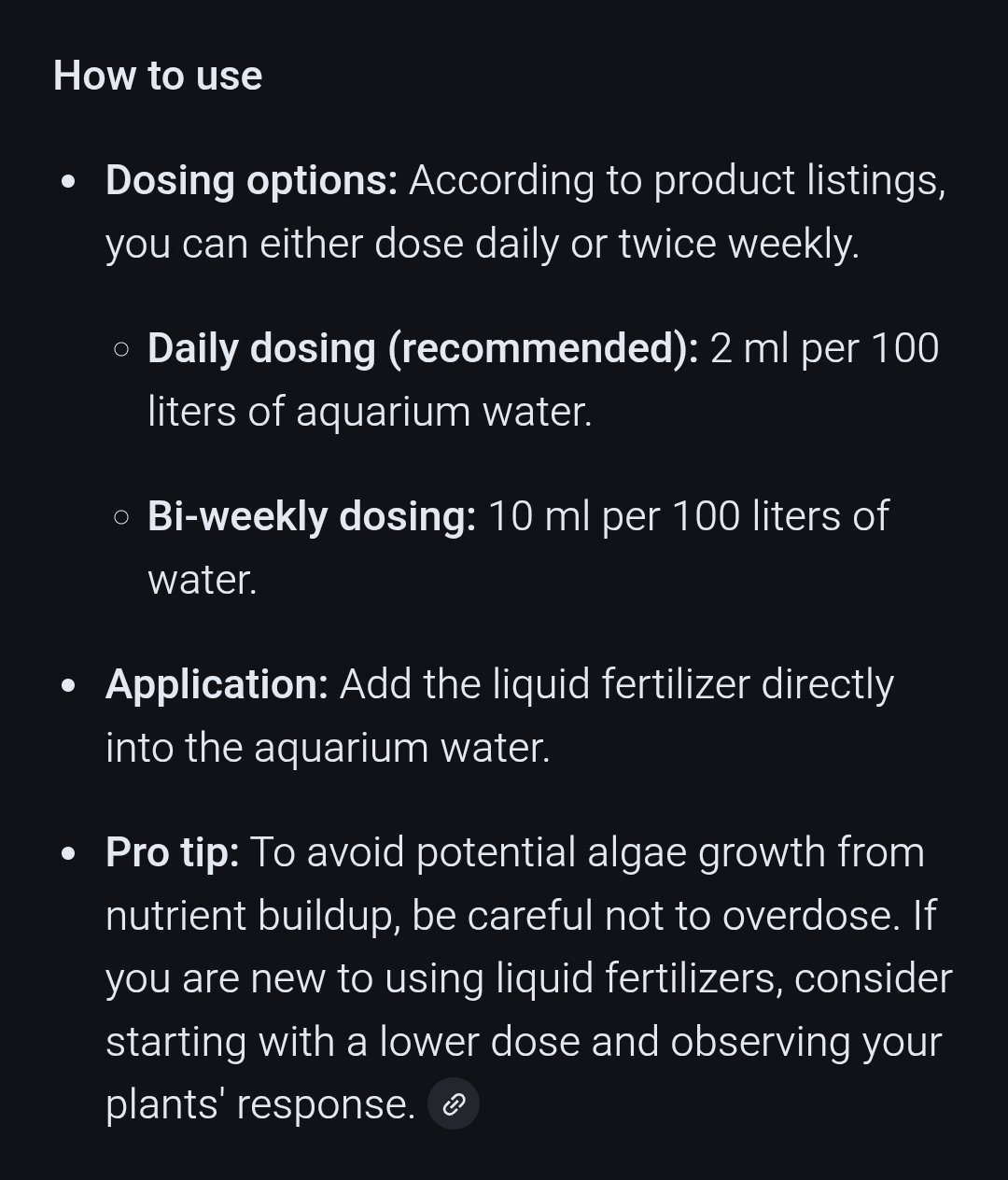
Task: Open the source link icon after plants' response
Action: point(454,1104)
